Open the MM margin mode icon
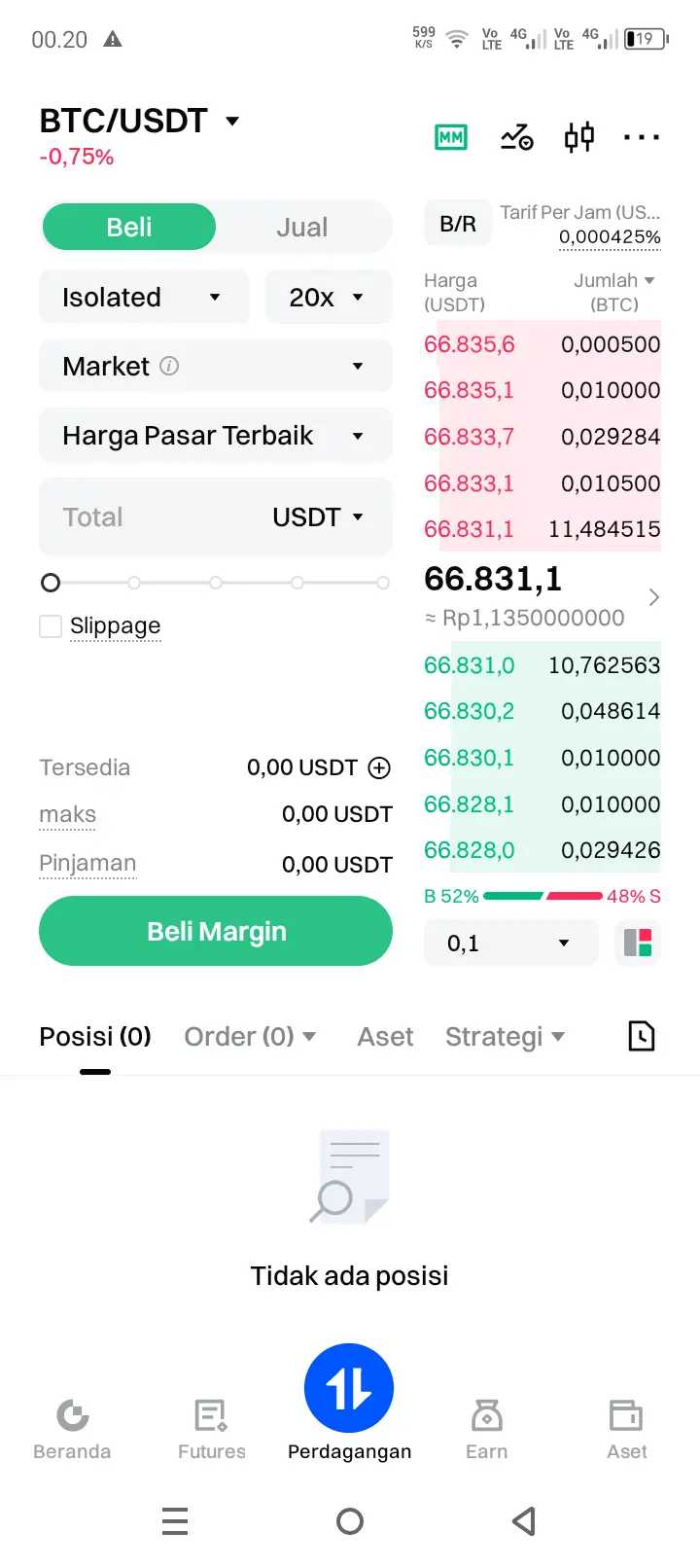Image resolution: width=700 pixels, height=1568 pixels. (450, 137)
